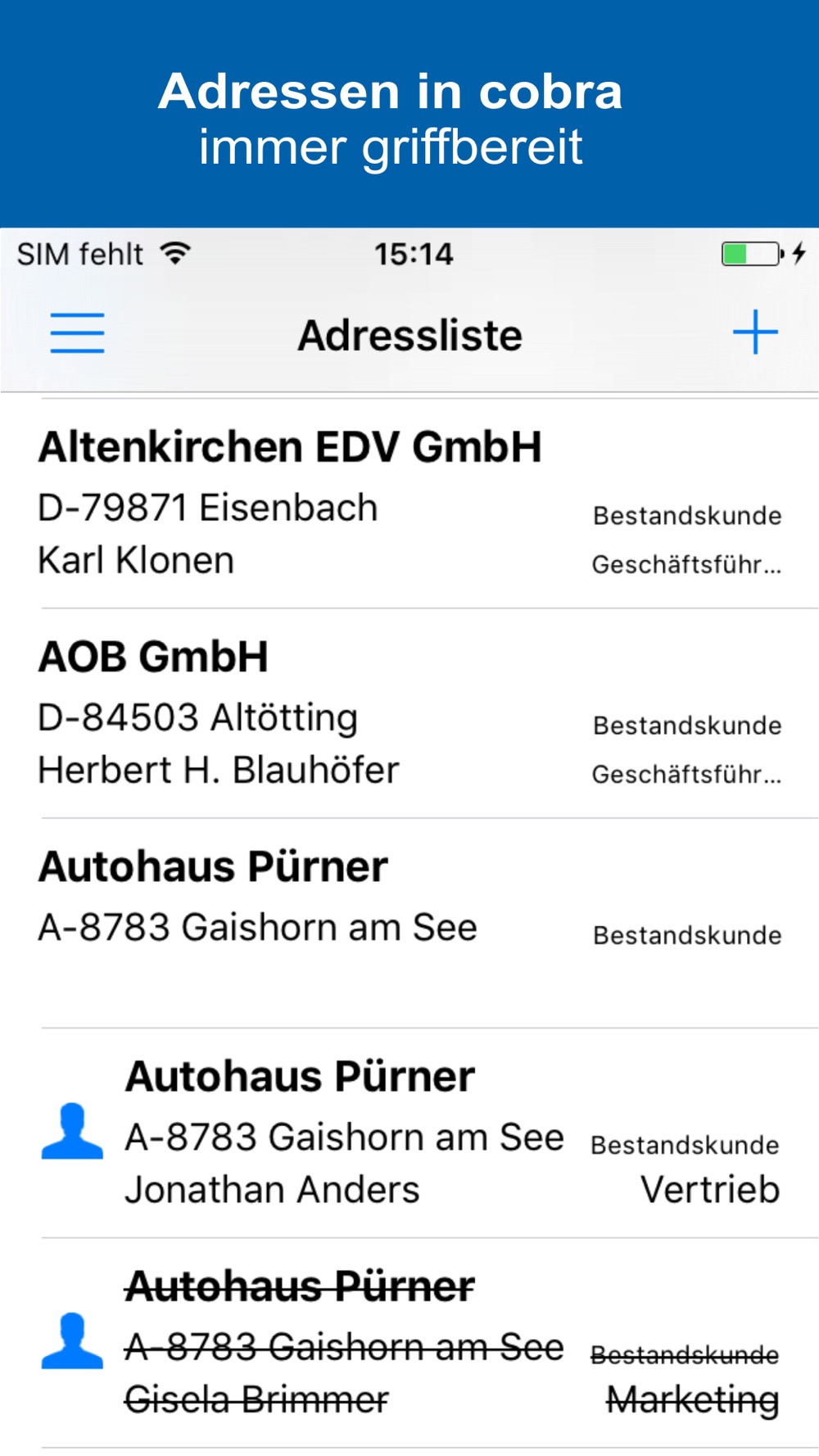Open Jonathan Anders contact at Autohaus Pürner

click(409, 1133)
